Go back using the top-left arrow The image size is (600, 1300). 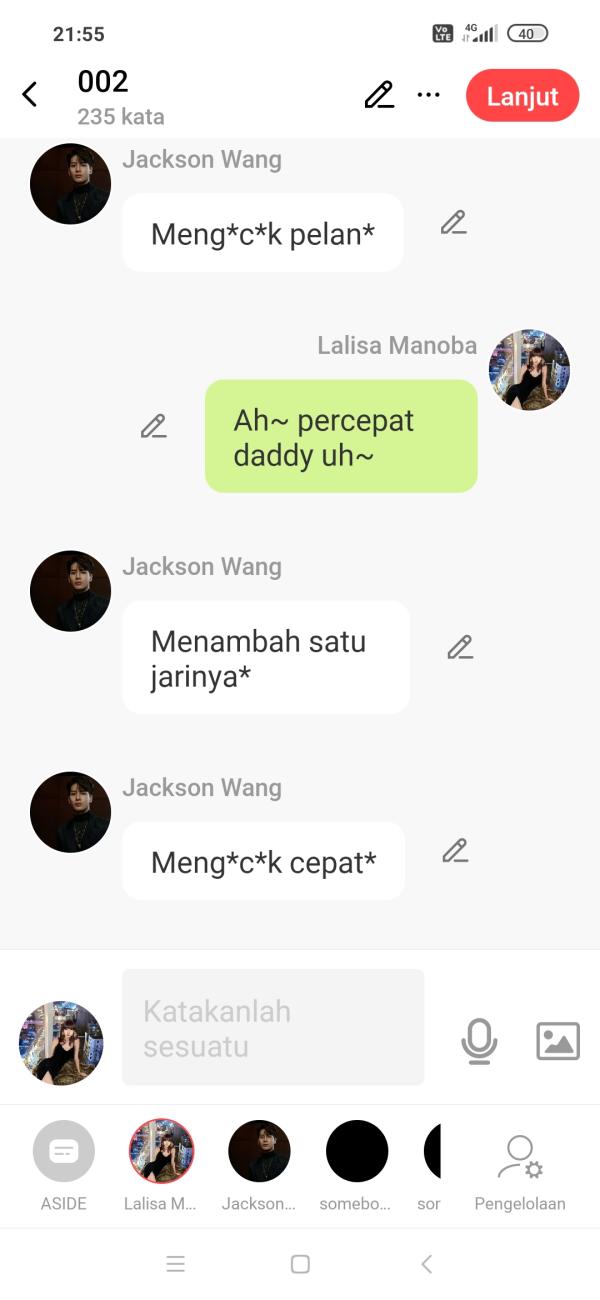30,95
